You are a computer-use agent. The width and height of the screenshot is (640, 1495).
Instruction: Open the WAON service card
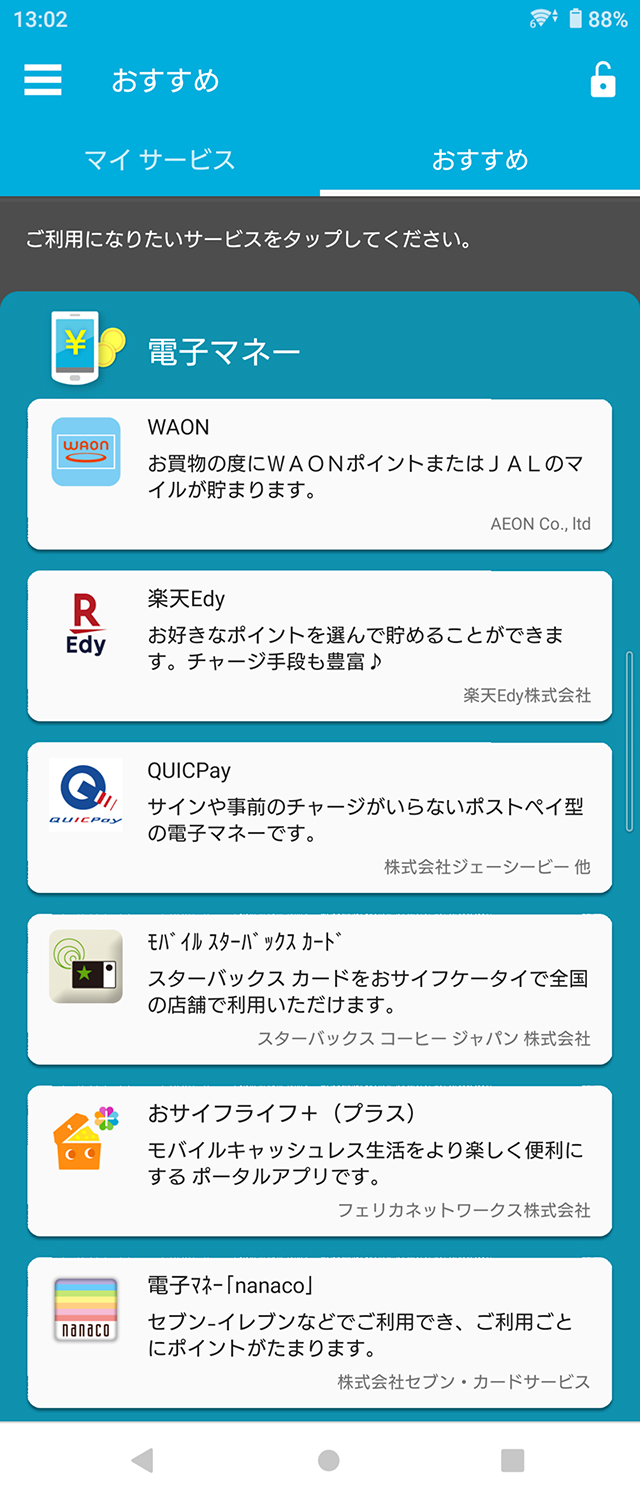[319, 474]
